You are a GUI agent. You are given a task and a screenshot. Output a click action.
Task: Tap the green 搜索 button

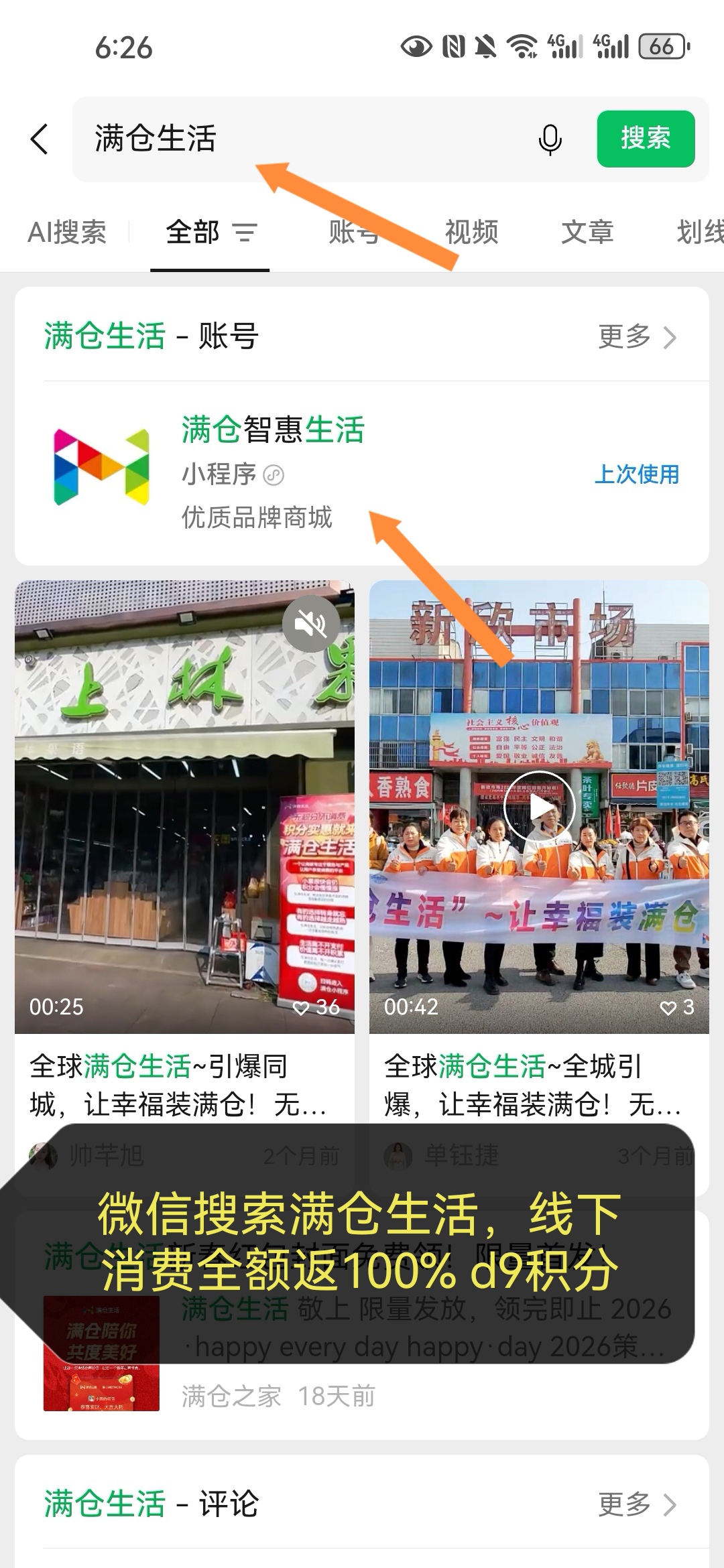646,139
